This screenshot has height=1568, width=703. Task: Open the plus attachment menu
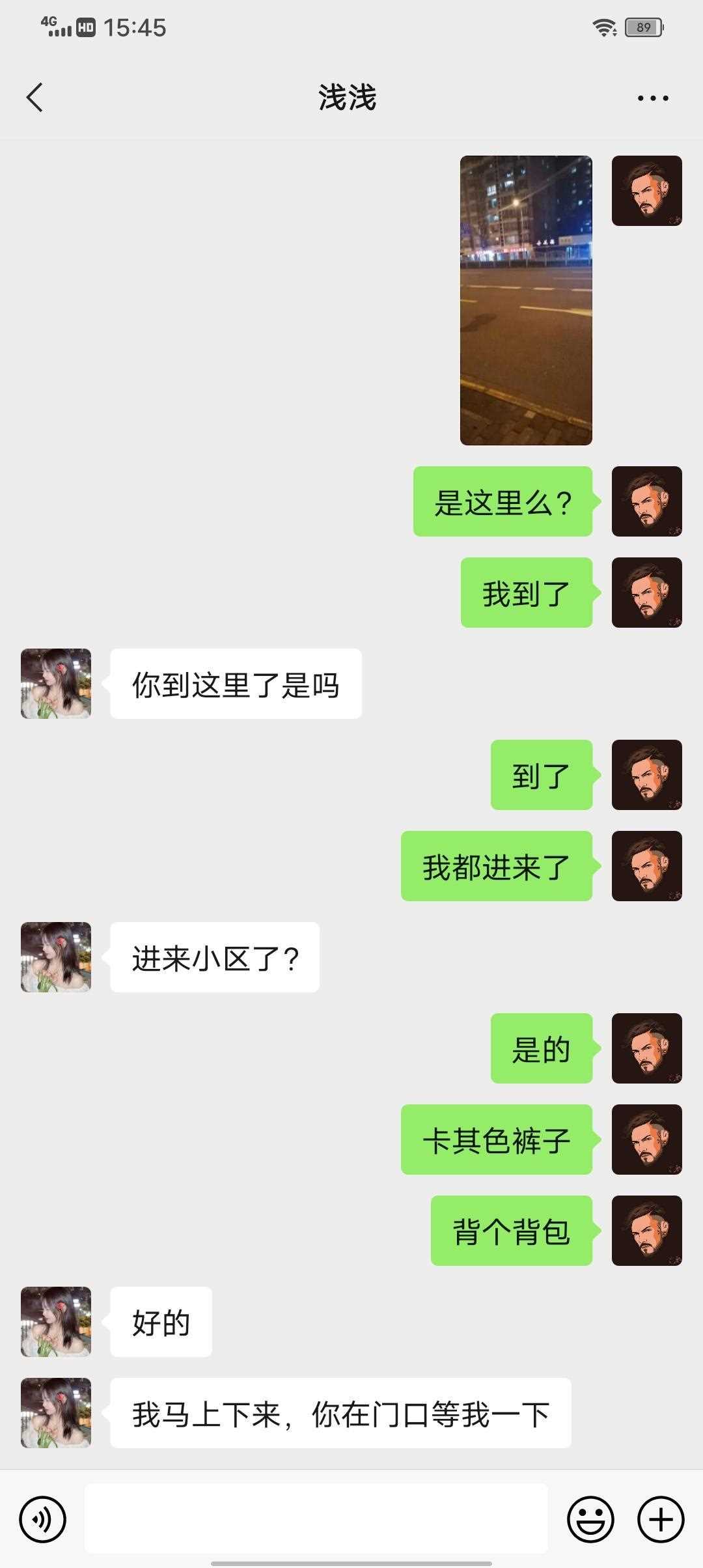point(660,1519)
